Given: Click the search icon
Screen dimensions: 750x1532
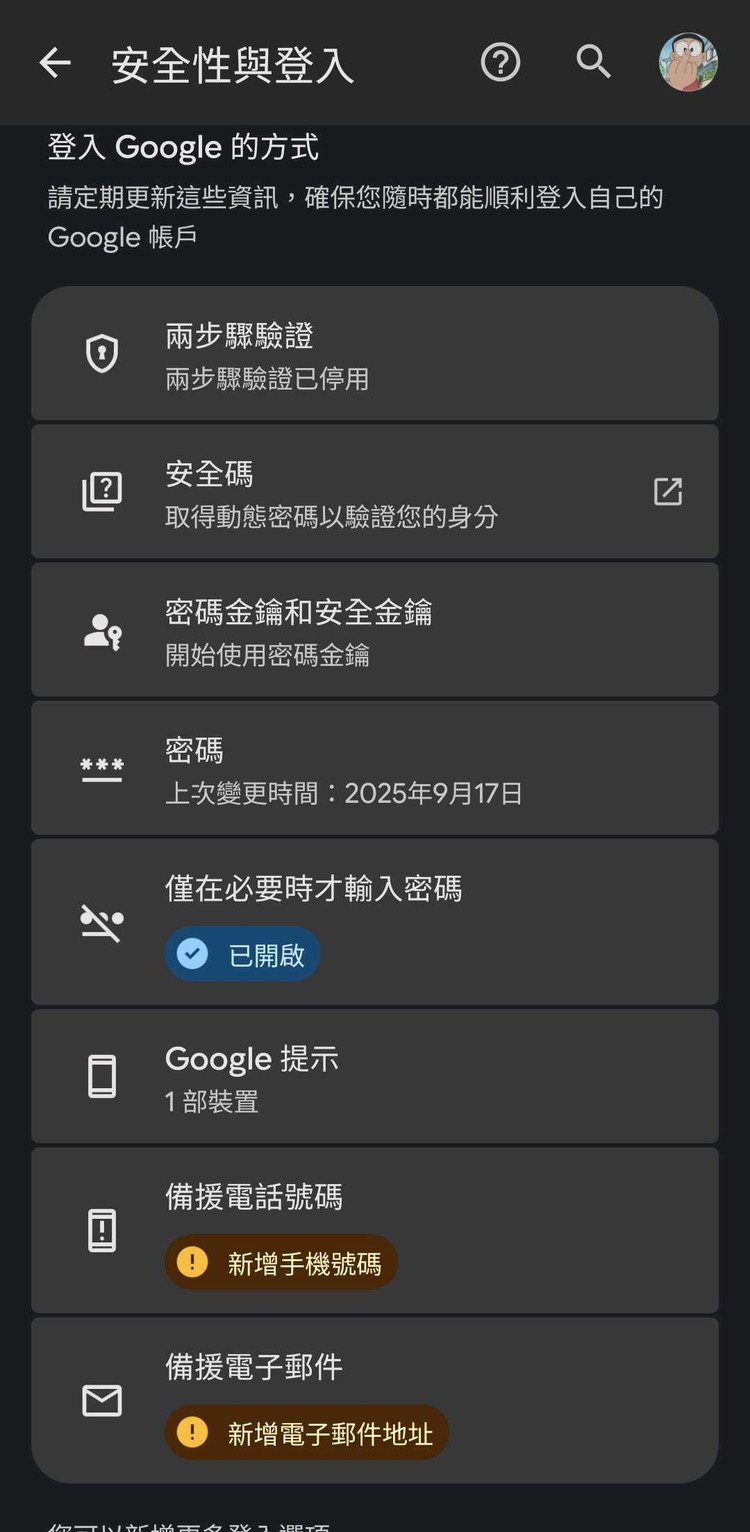Looking at the screenshot, I should coord(594,62).
